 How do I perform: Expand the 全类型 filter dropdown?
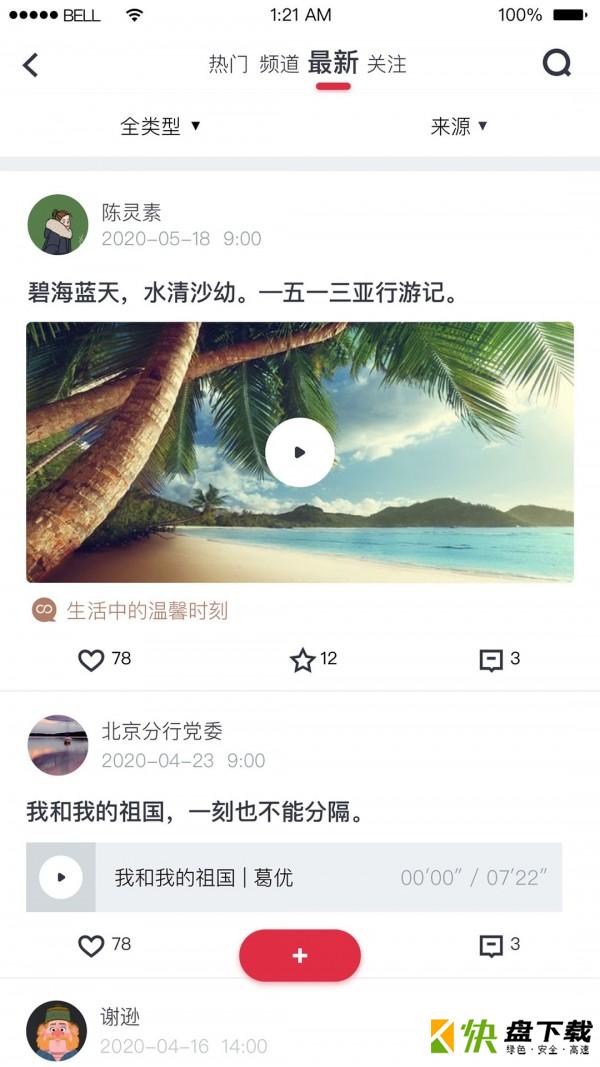point(160,126)
